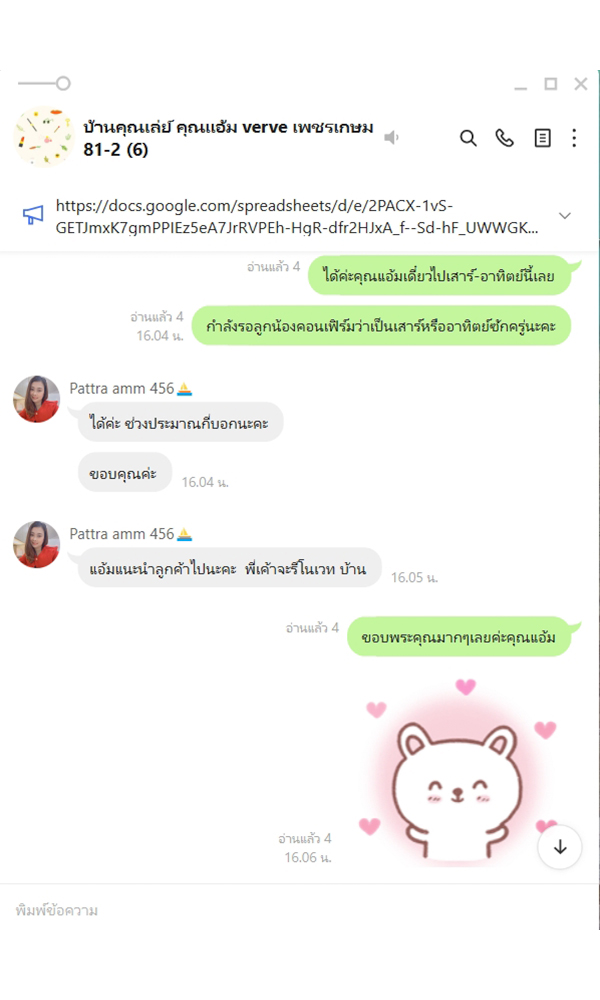Minimize the chat window

(520, 84)
